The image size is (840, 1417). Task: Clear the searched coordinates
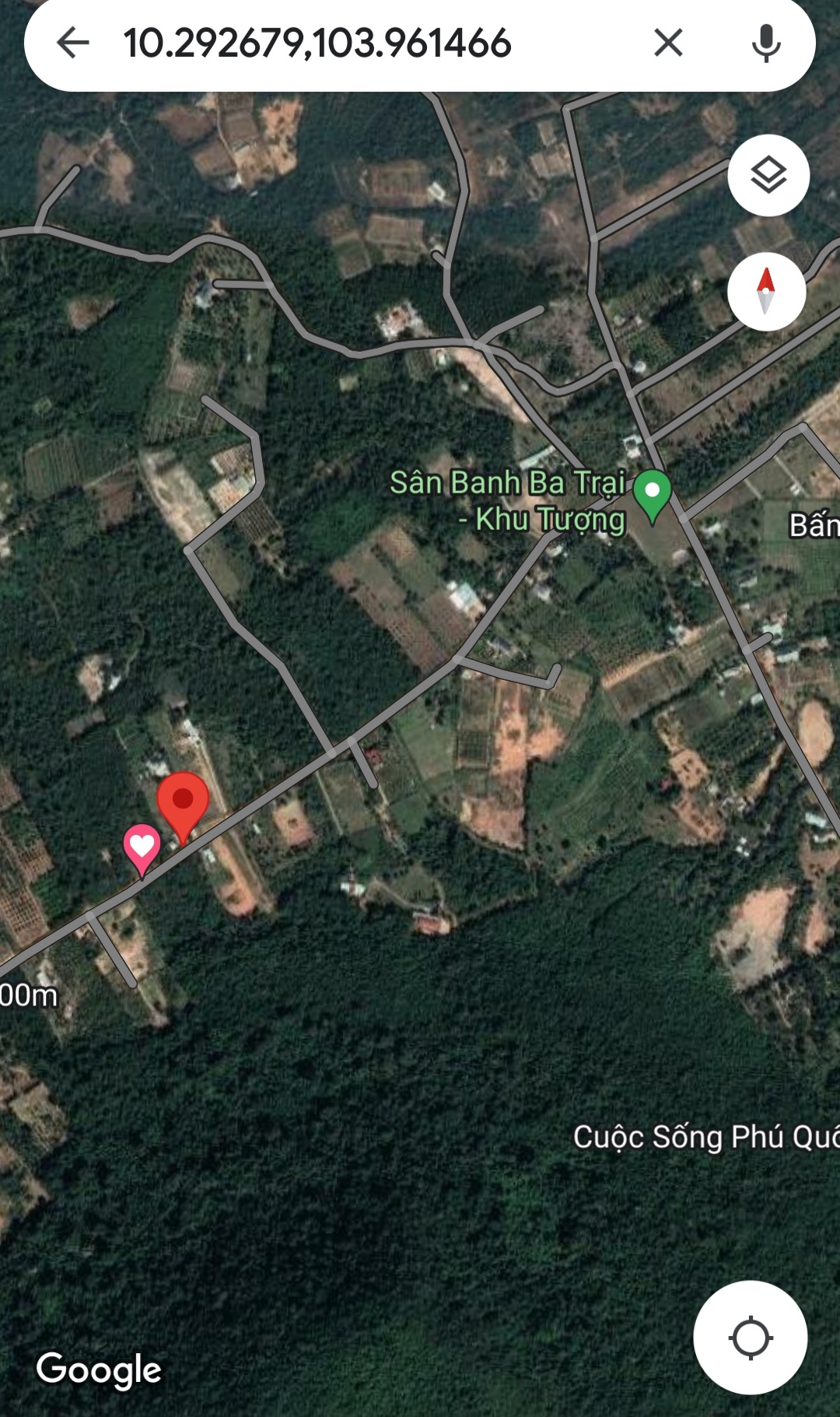[668, 43]
